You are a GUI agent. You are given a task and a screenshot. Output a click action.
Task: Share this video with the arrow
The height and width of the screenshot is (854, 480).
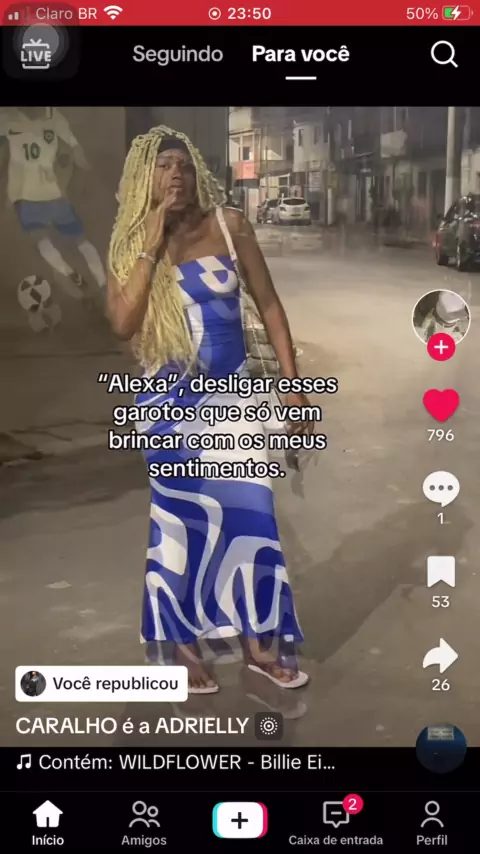(x=441, y=655)
